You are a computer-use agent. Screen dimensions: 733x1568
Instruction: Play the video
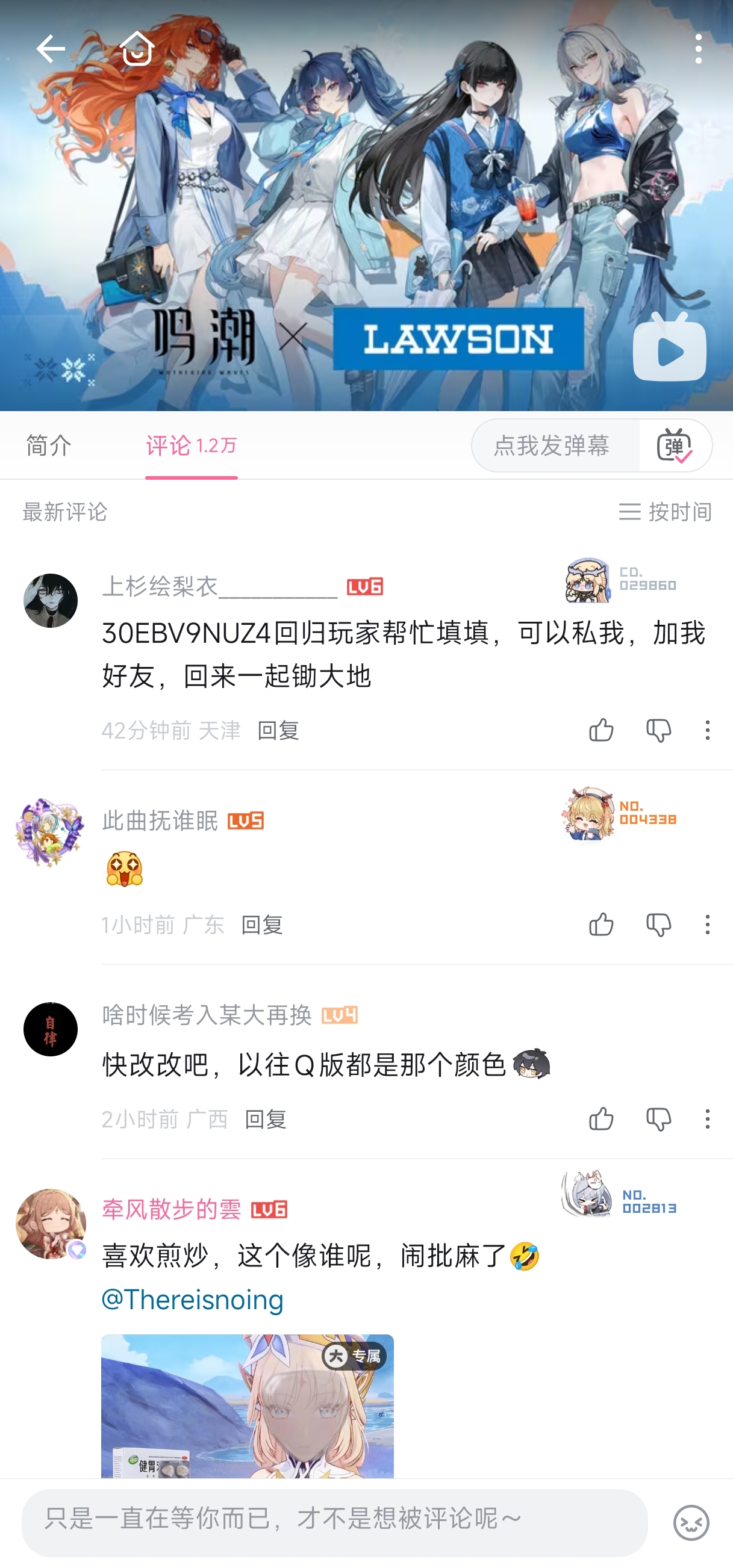(x=669, y=348)
